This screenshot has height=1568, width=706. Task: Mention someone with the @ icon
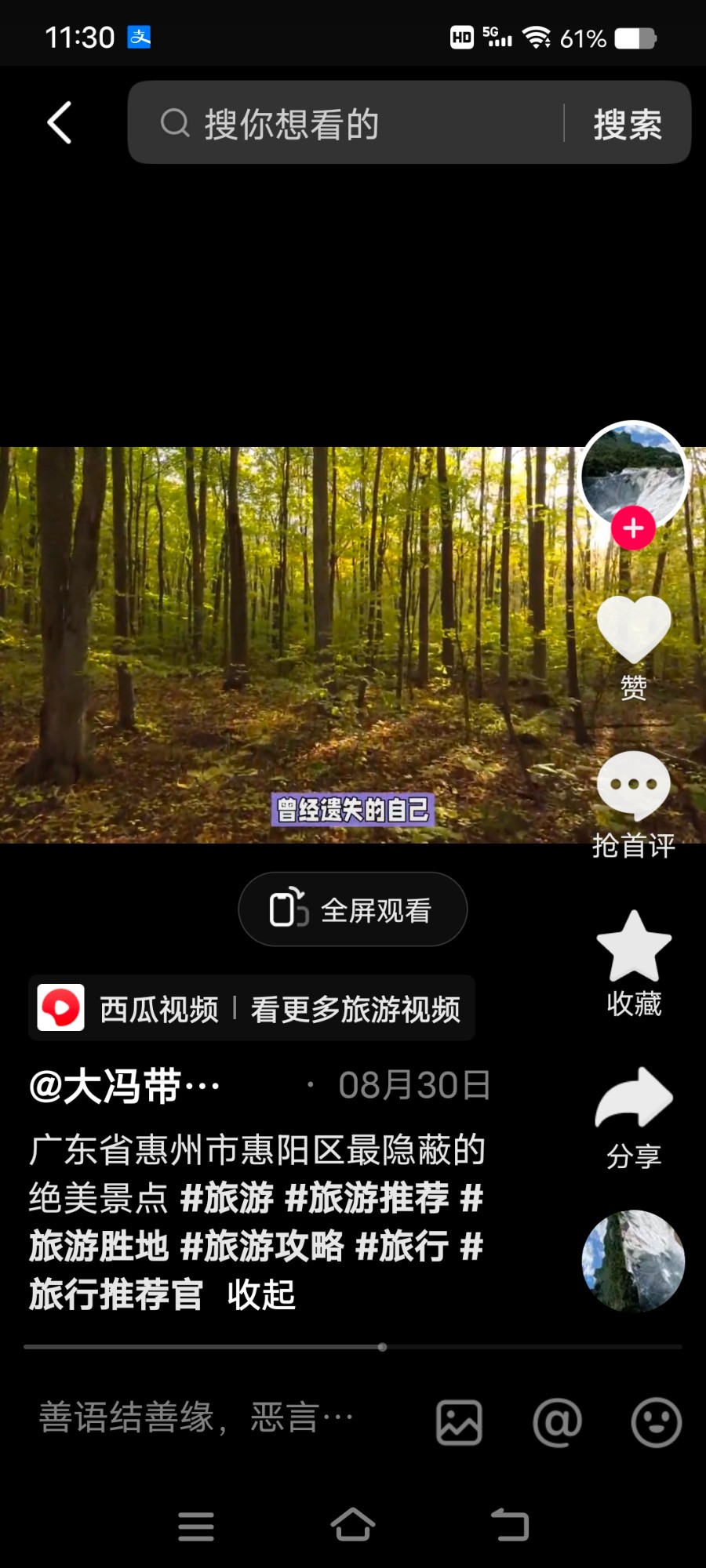[558, 1422]
